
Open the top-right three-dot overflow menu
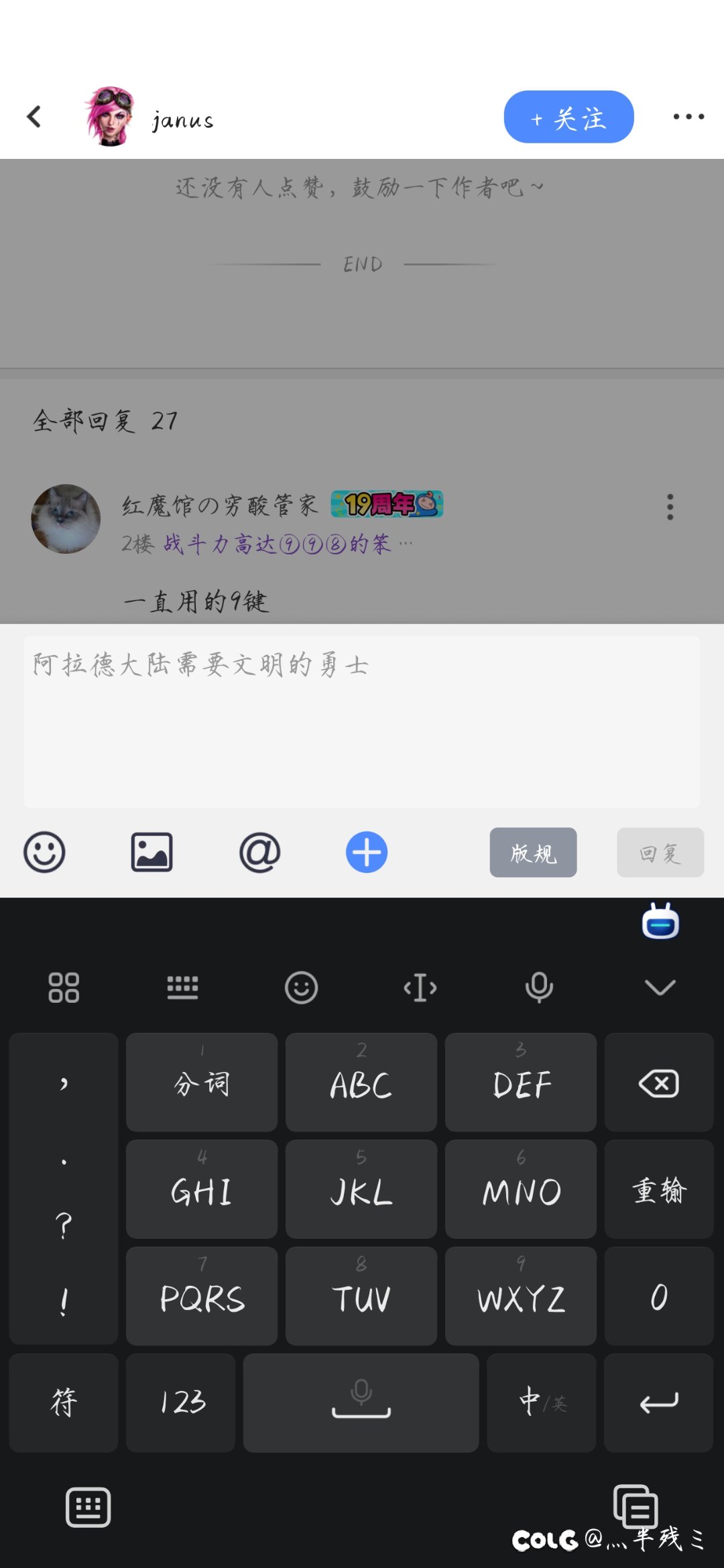click(x=688, y=117)
